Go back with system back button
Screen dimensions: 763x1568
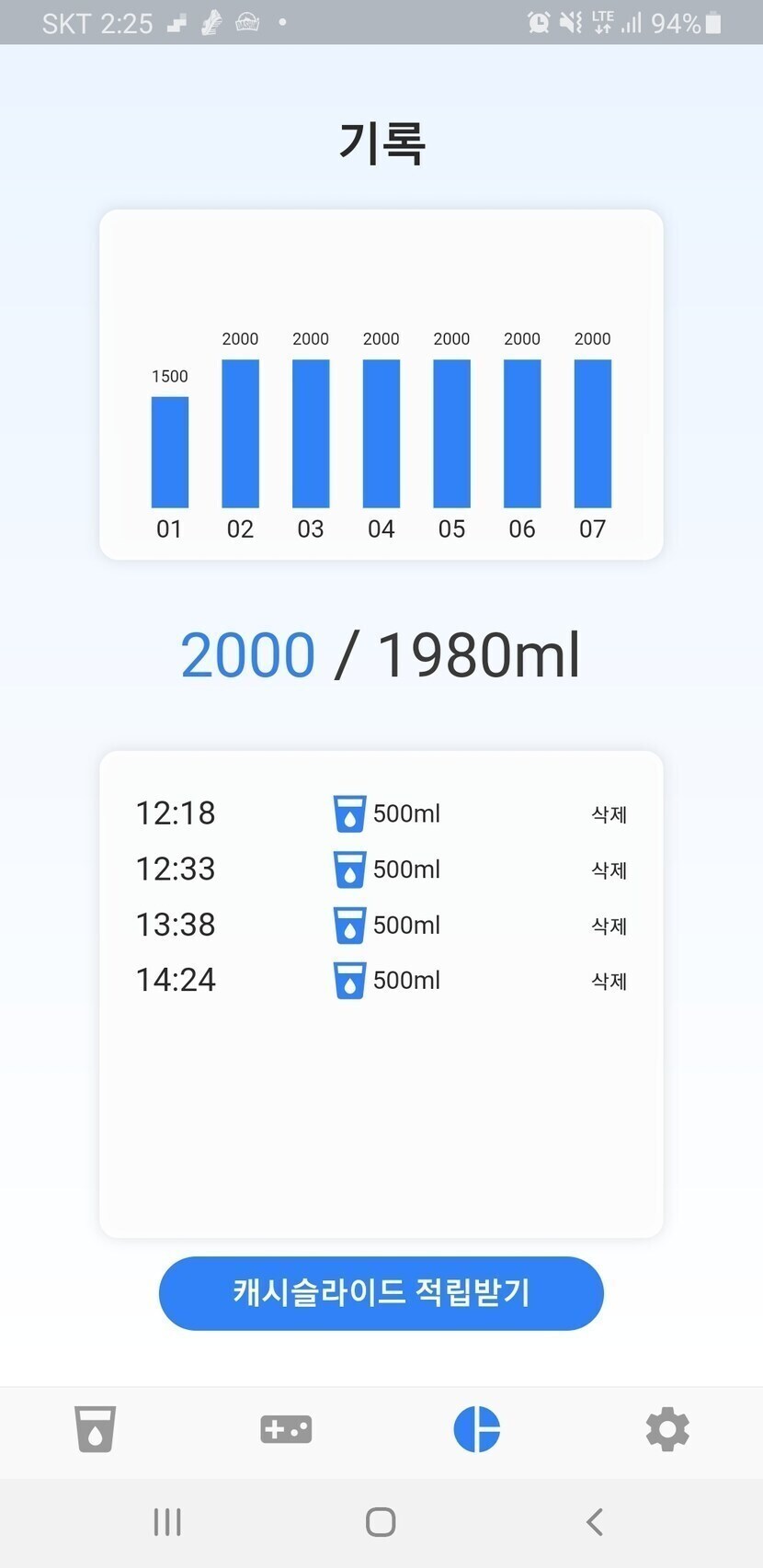coord(595,1522)
